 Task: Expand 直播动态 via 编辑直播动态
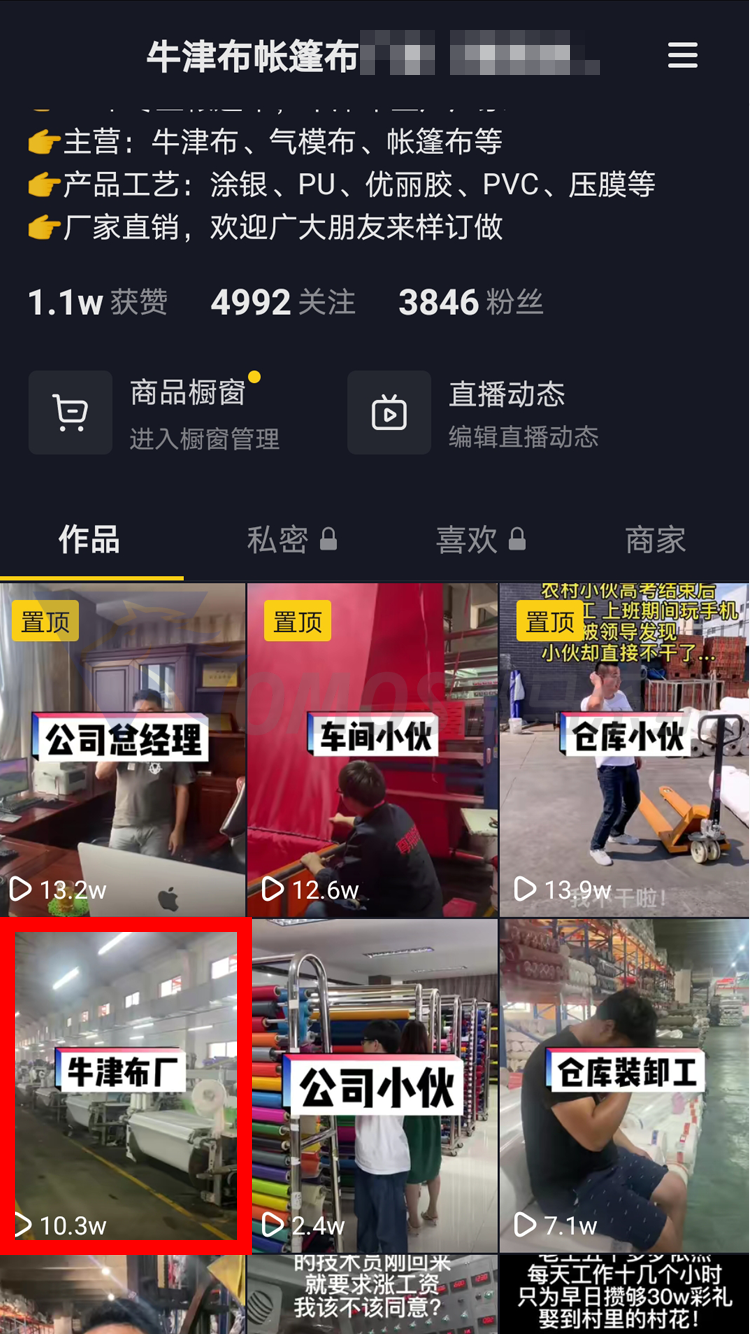click(524, 438)
